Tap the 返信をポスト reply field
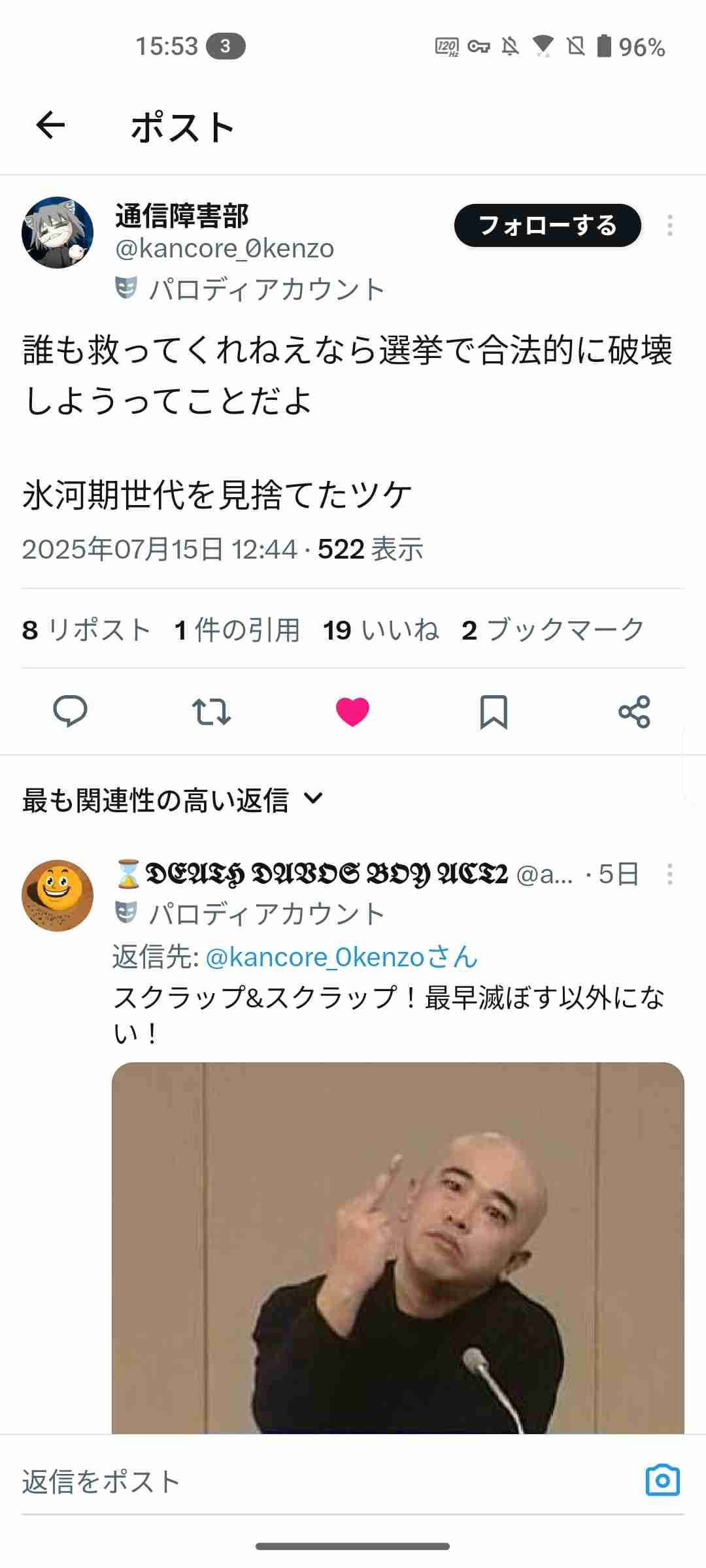This screenshot has height=1568, width=706. (x=327, y=1482)
